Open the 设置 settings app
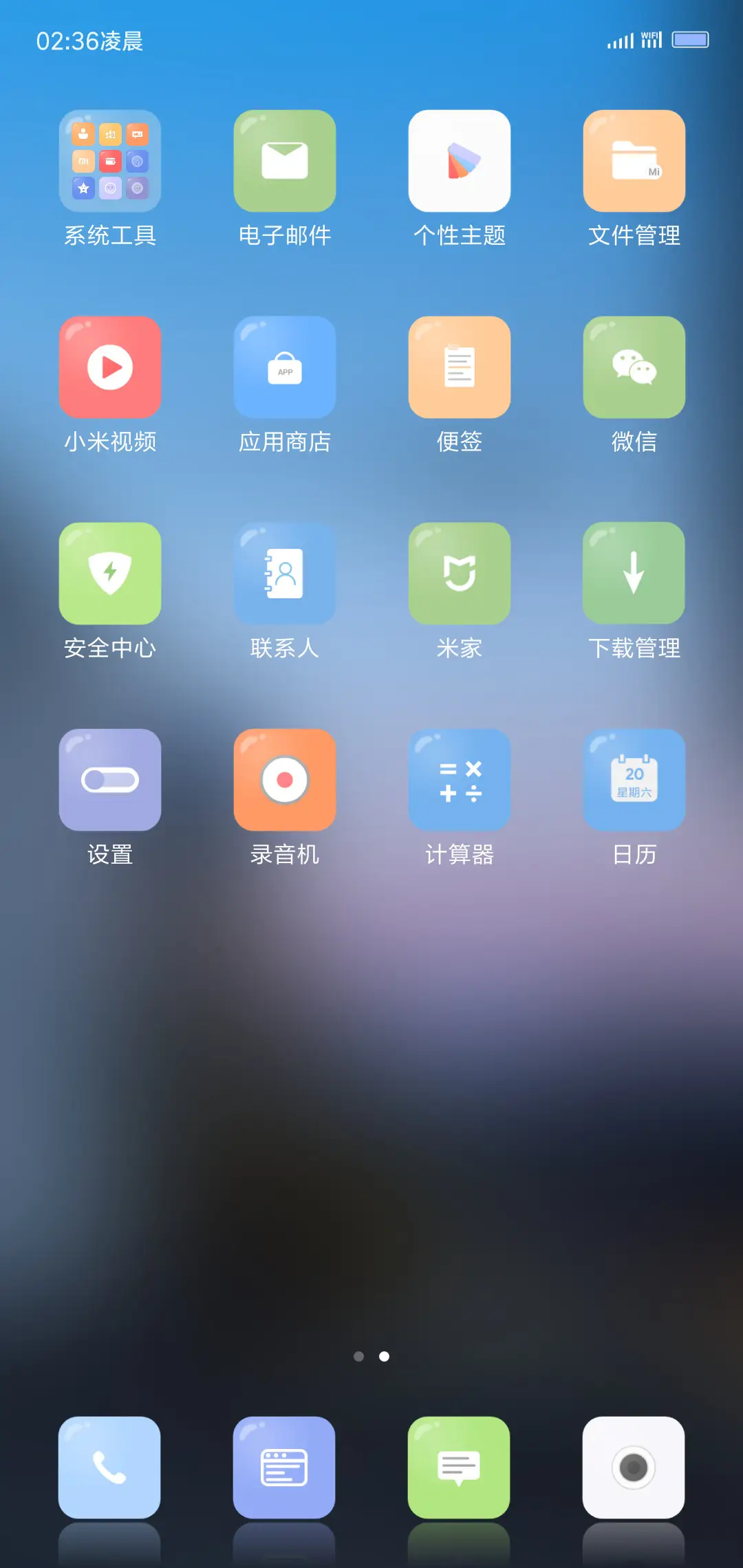The width and height of the screenshot is (743, 1568). [110, 779]
